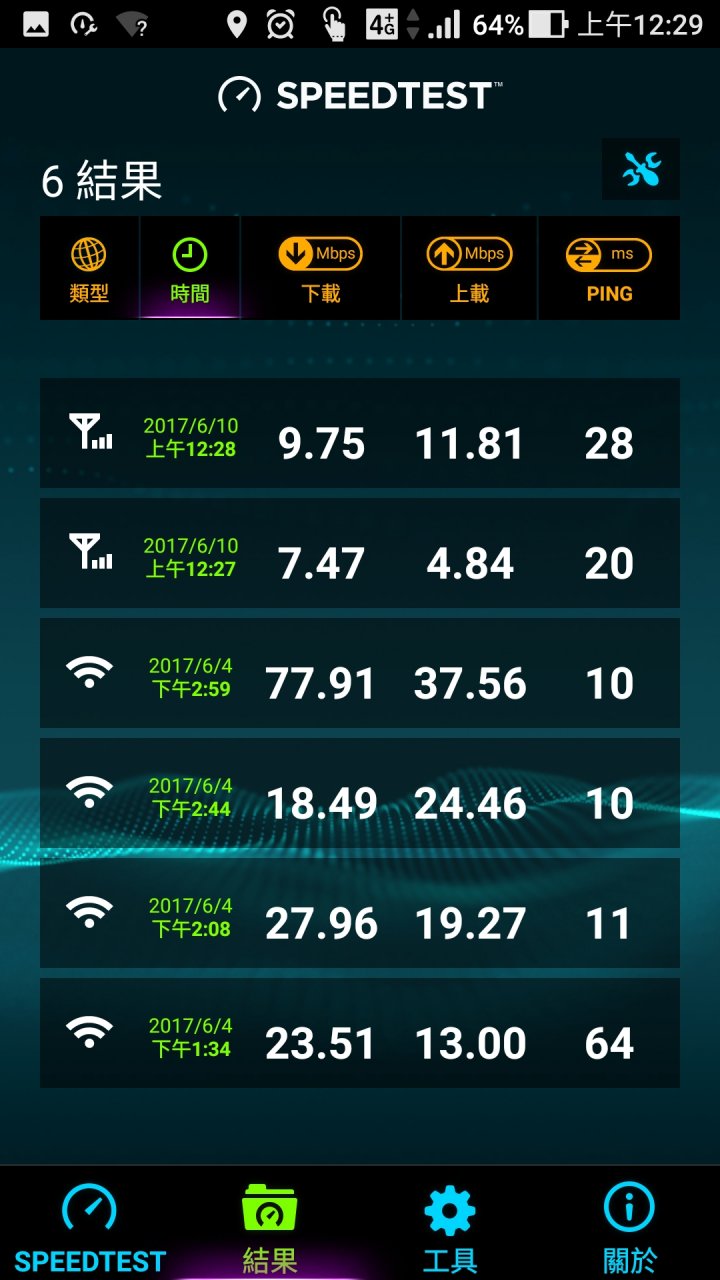
Task: Open the tools wrench icon
Action: coord(641,169)
